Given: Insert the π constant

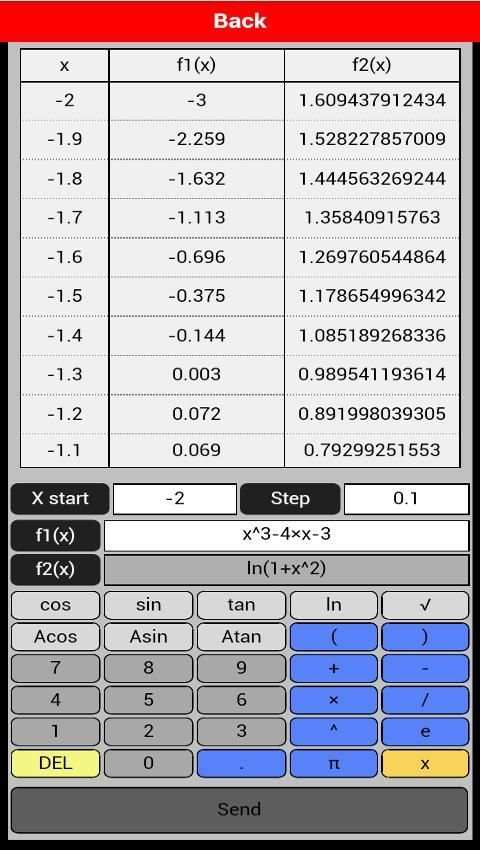Looking at the screenshot, I should [x=334, y=763].
